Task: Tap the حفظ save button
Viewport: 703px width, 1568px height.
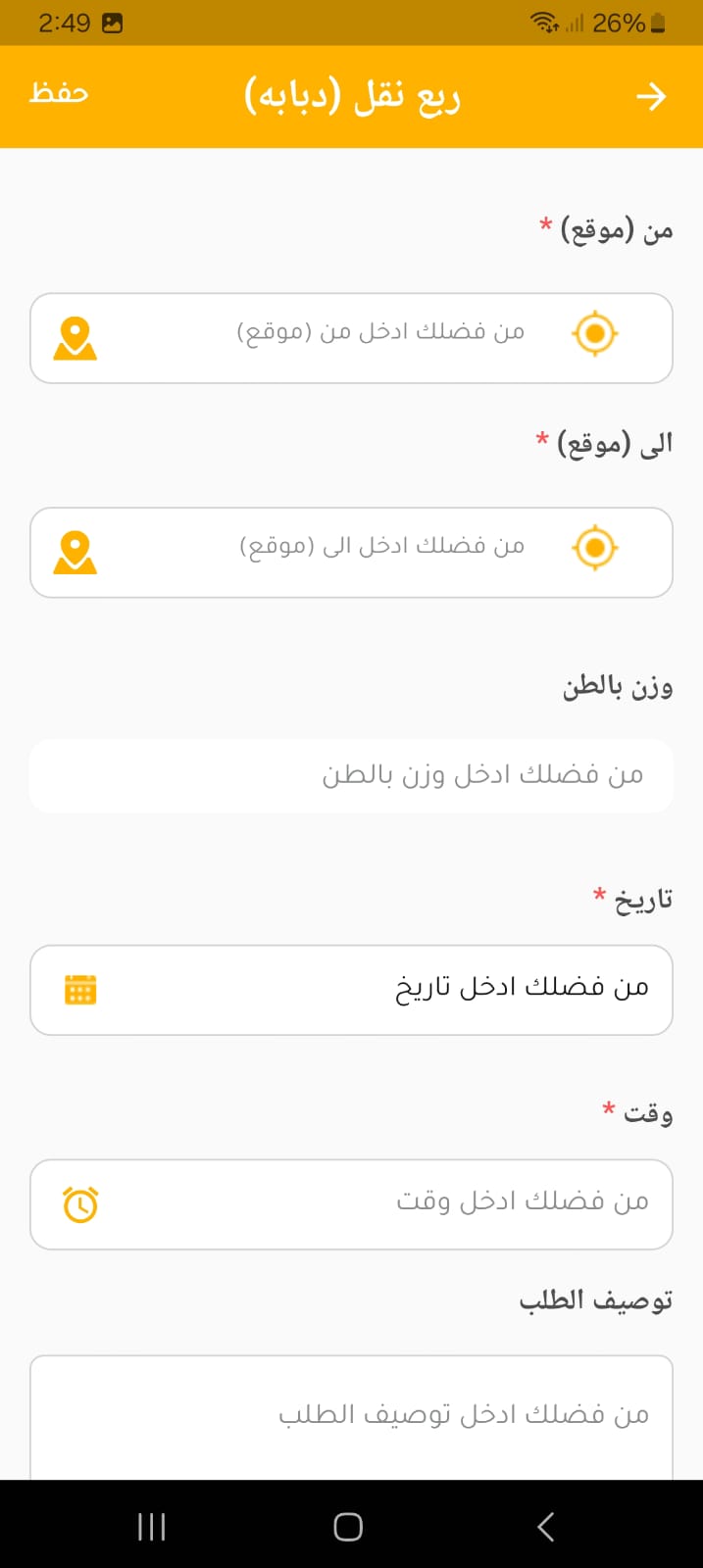Action: [x=59, y=94]
